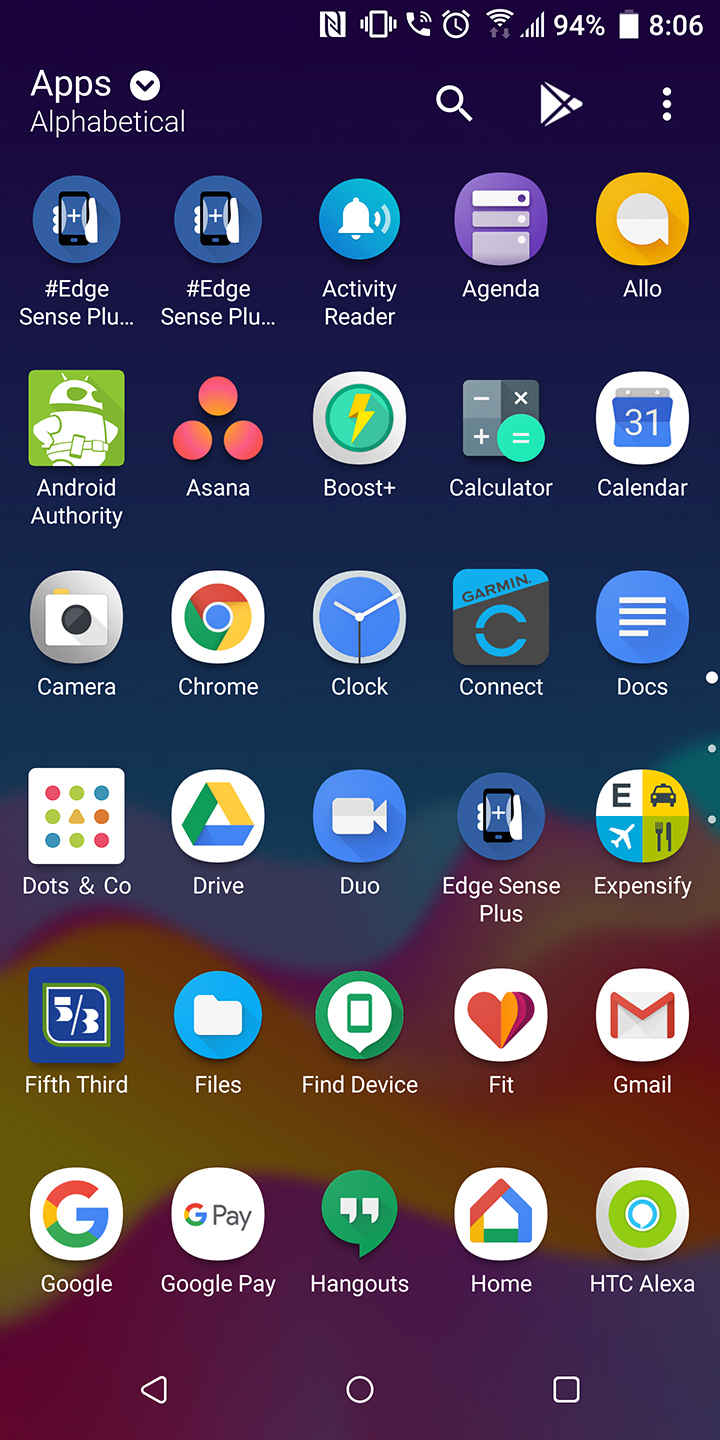
Task: Launch the Asana app
Action: (218, 418)
